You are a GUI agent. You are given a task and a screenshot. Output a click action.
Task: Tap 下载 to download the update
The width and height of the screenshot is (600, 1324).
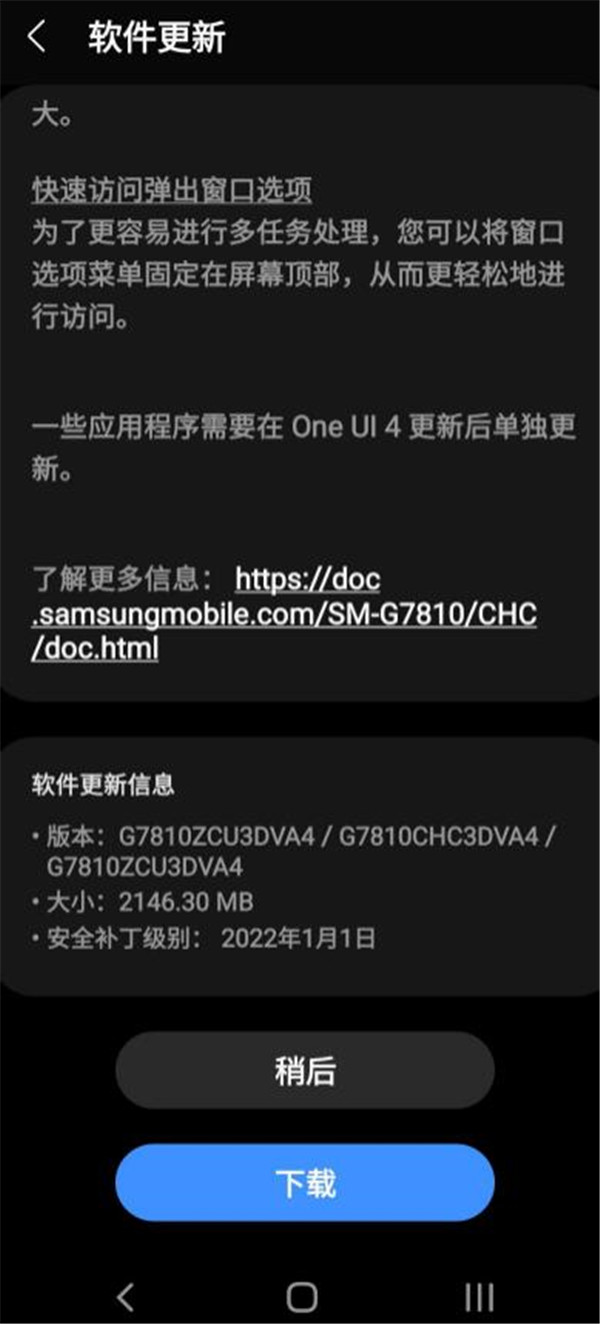coord(304,1183)
